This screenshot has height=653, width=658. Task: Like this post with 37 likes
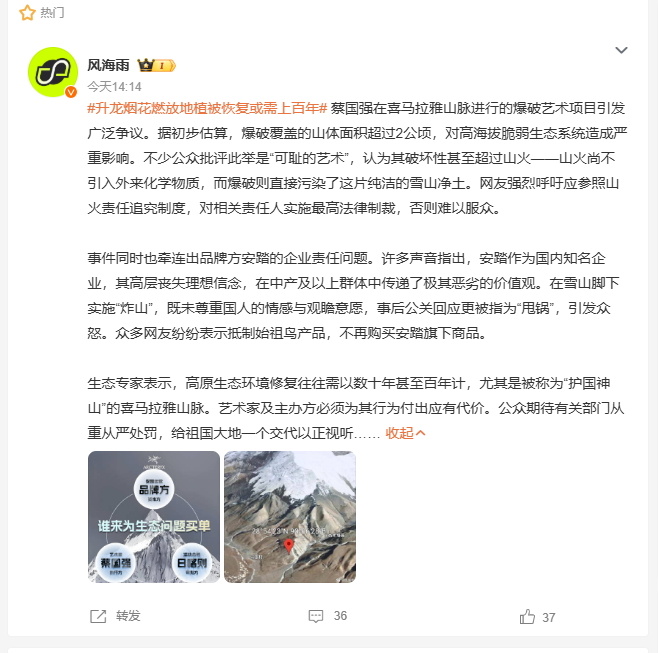click(538, 617)
